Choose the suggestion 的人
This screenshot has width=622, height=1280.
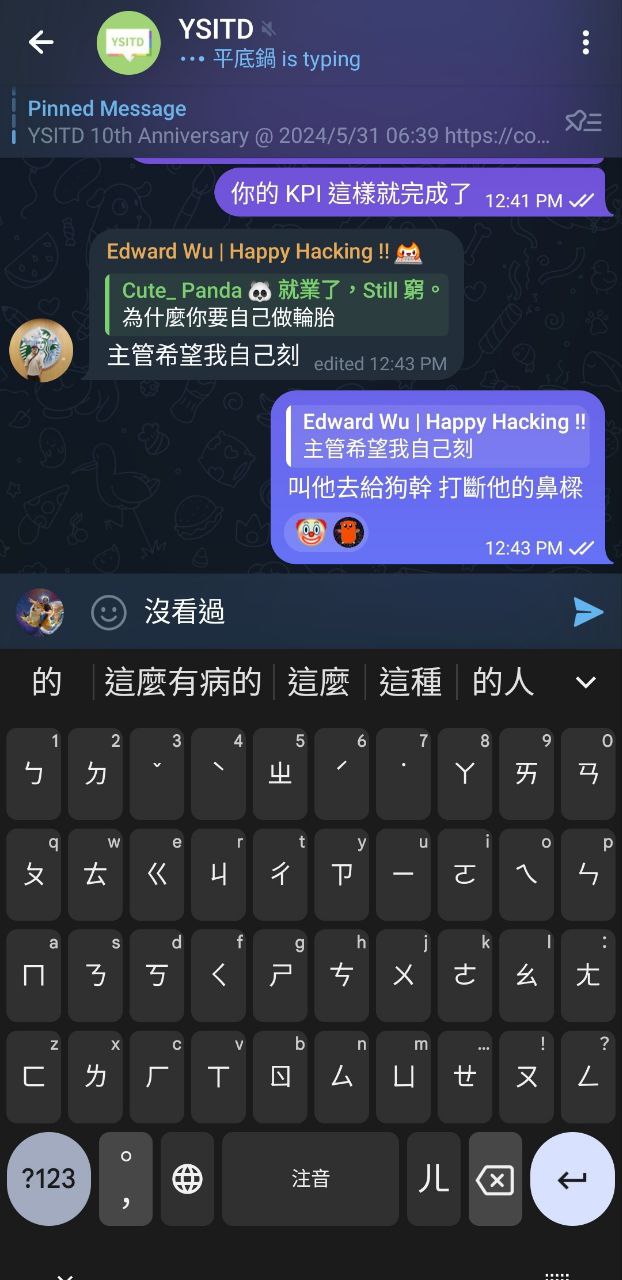[502, 683]
